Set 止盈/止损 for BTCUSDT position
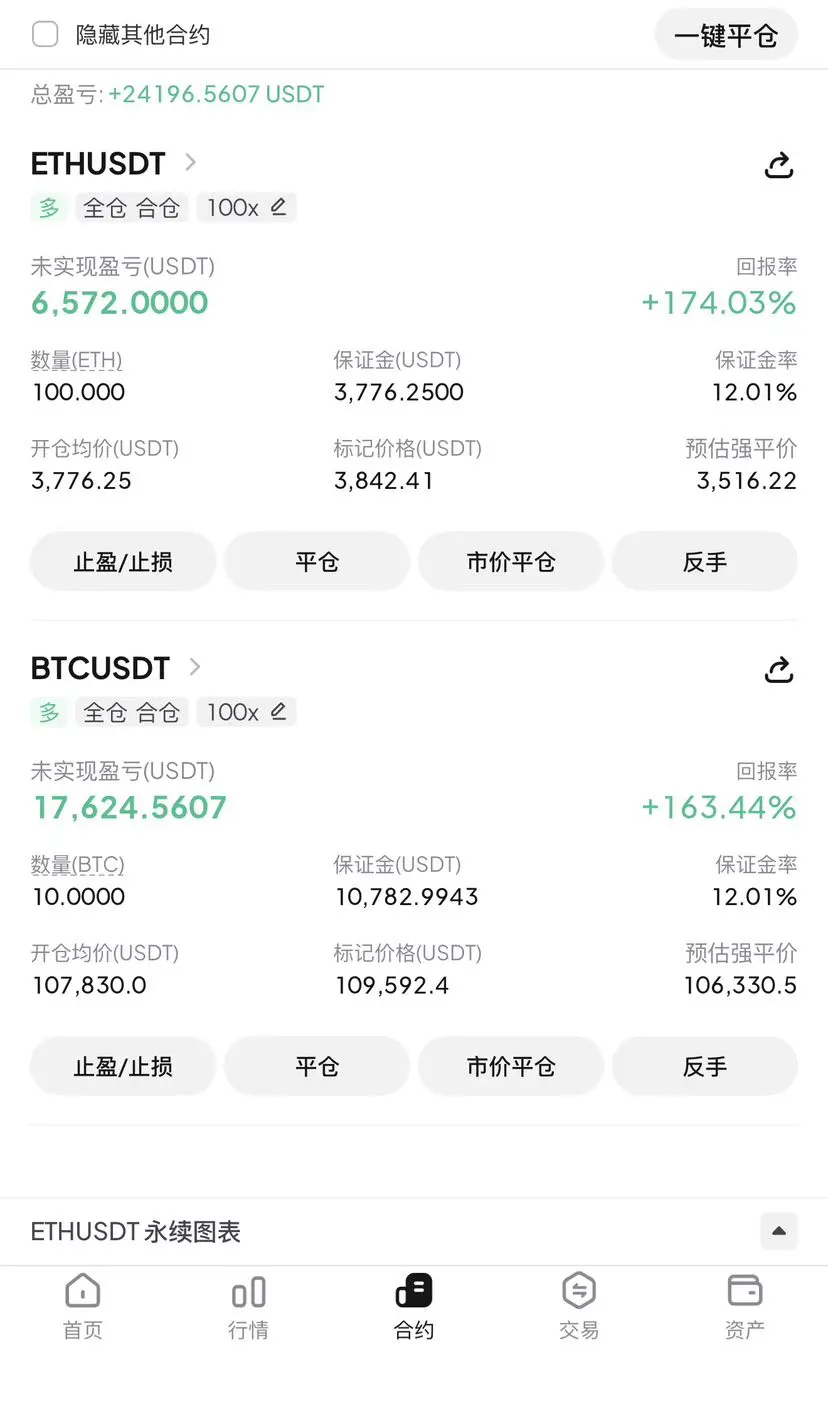The width and height of the screenshot is (828, 1421). coord(123,1067)
